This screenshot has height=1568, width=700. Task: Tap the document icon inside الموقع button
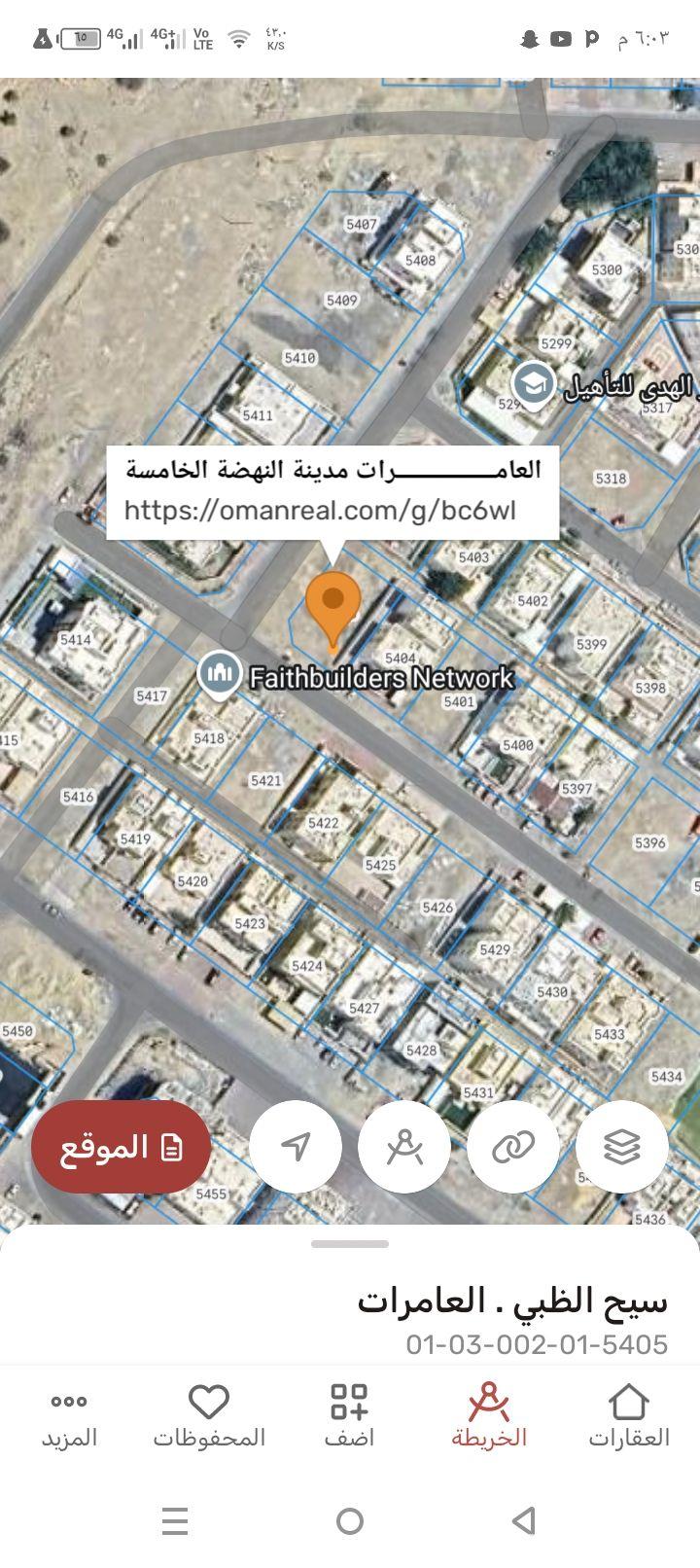(170, 1148)
